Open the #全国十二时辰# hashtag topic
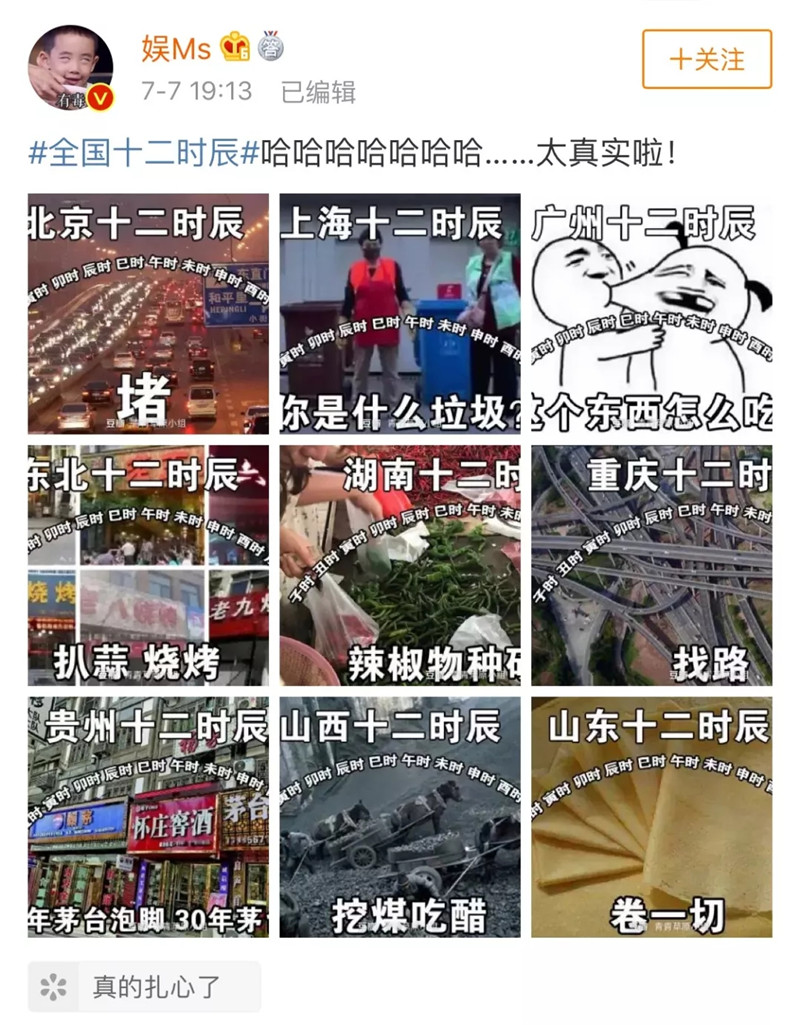Screen dimensions: 800x1025 (144, 153)
